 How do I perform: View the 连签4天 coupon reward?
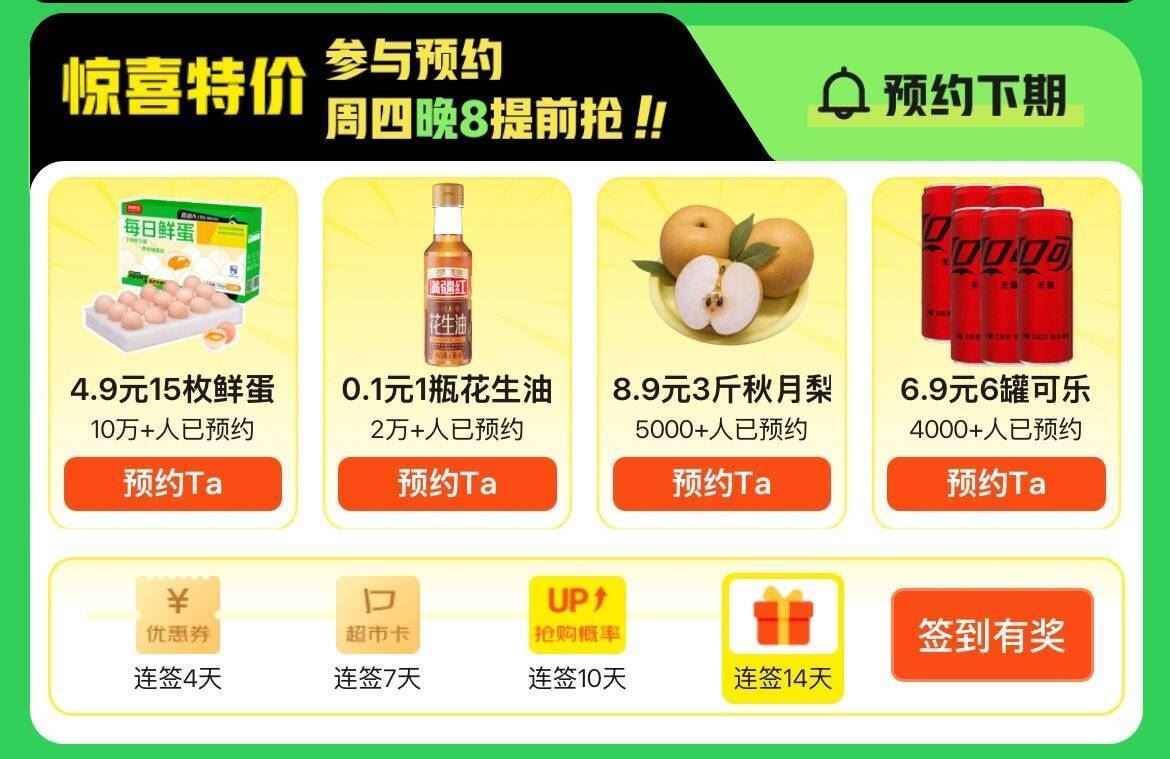177,615
